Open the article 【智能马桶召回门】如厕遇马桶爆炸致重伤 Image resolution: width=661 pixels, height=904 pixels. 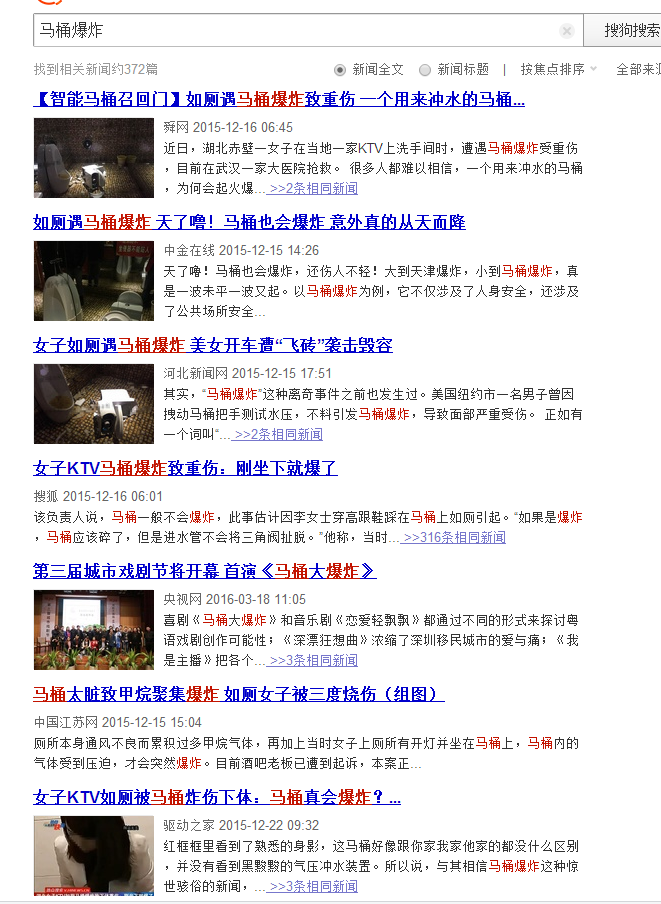tap(279, 99)
